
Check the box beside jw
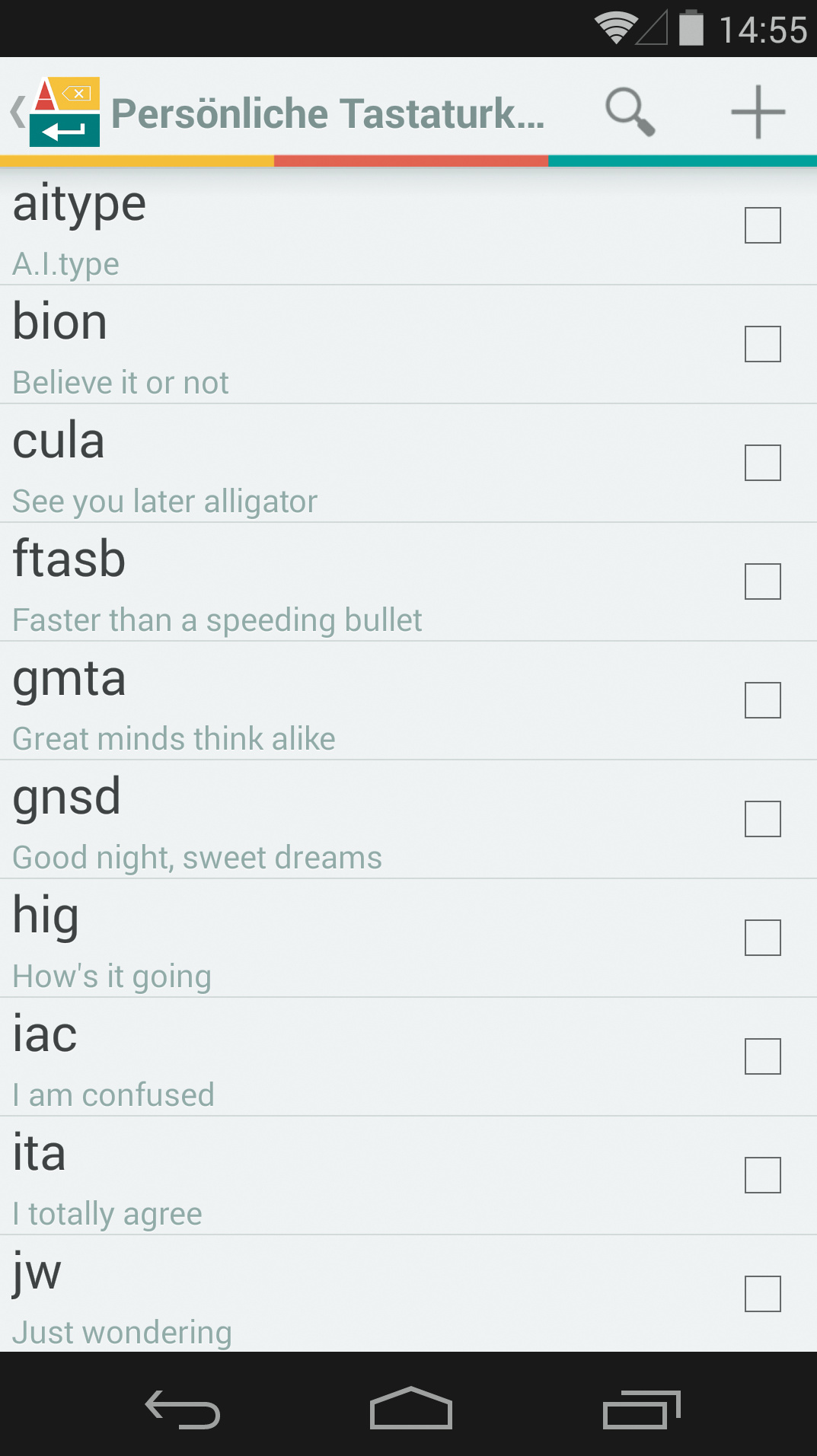point(762,1294)
